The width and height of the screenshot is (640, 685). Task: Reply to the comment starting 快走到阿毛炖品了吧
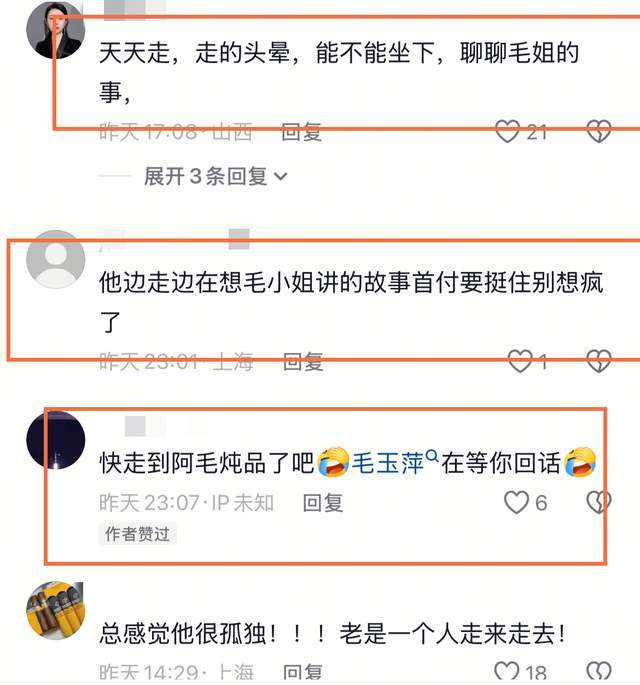[x=322, y=502]
